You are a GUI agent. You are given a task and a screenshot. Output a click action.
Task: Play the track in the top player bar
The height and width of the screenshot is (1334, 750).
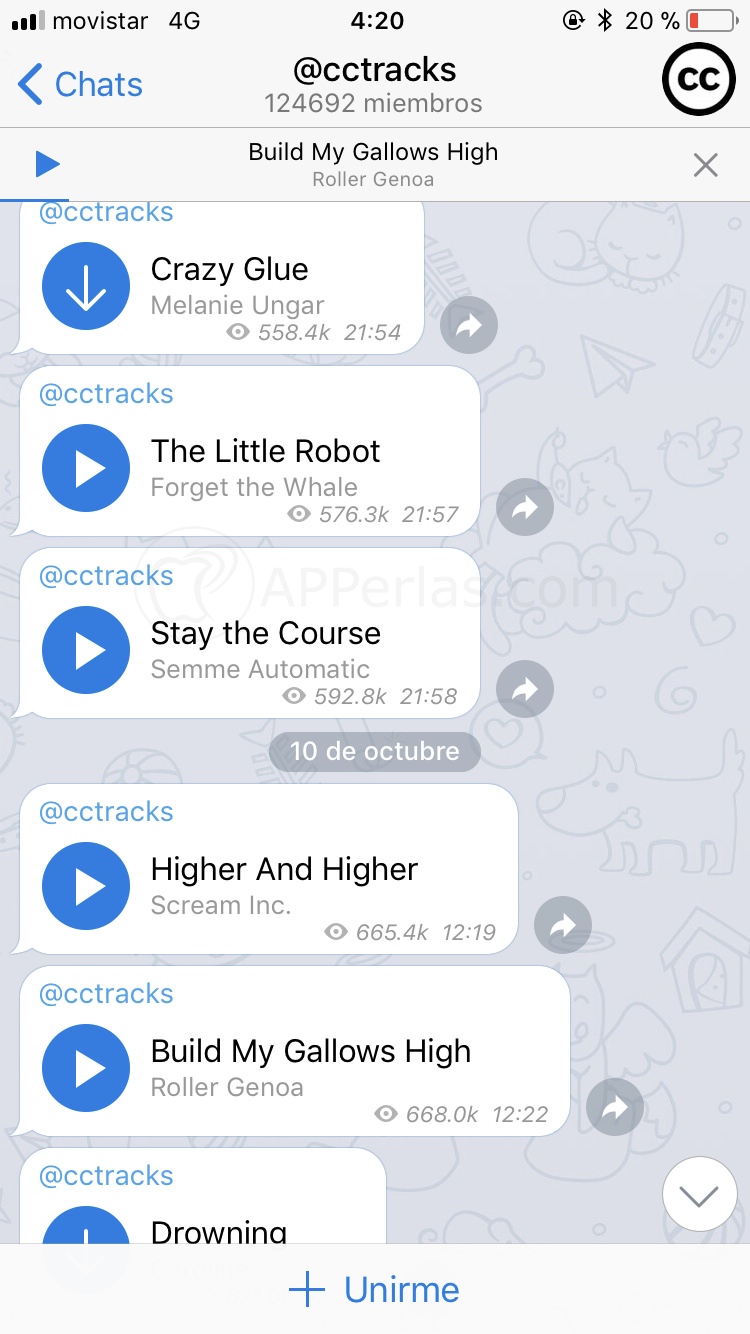tap(46, 164)
